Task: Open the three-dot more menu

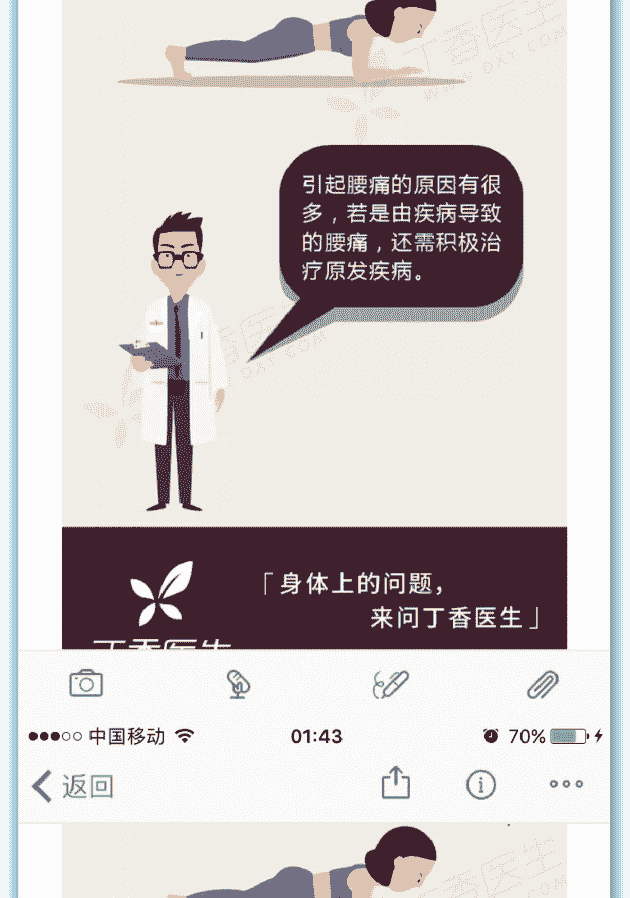Action: [566, 785]
